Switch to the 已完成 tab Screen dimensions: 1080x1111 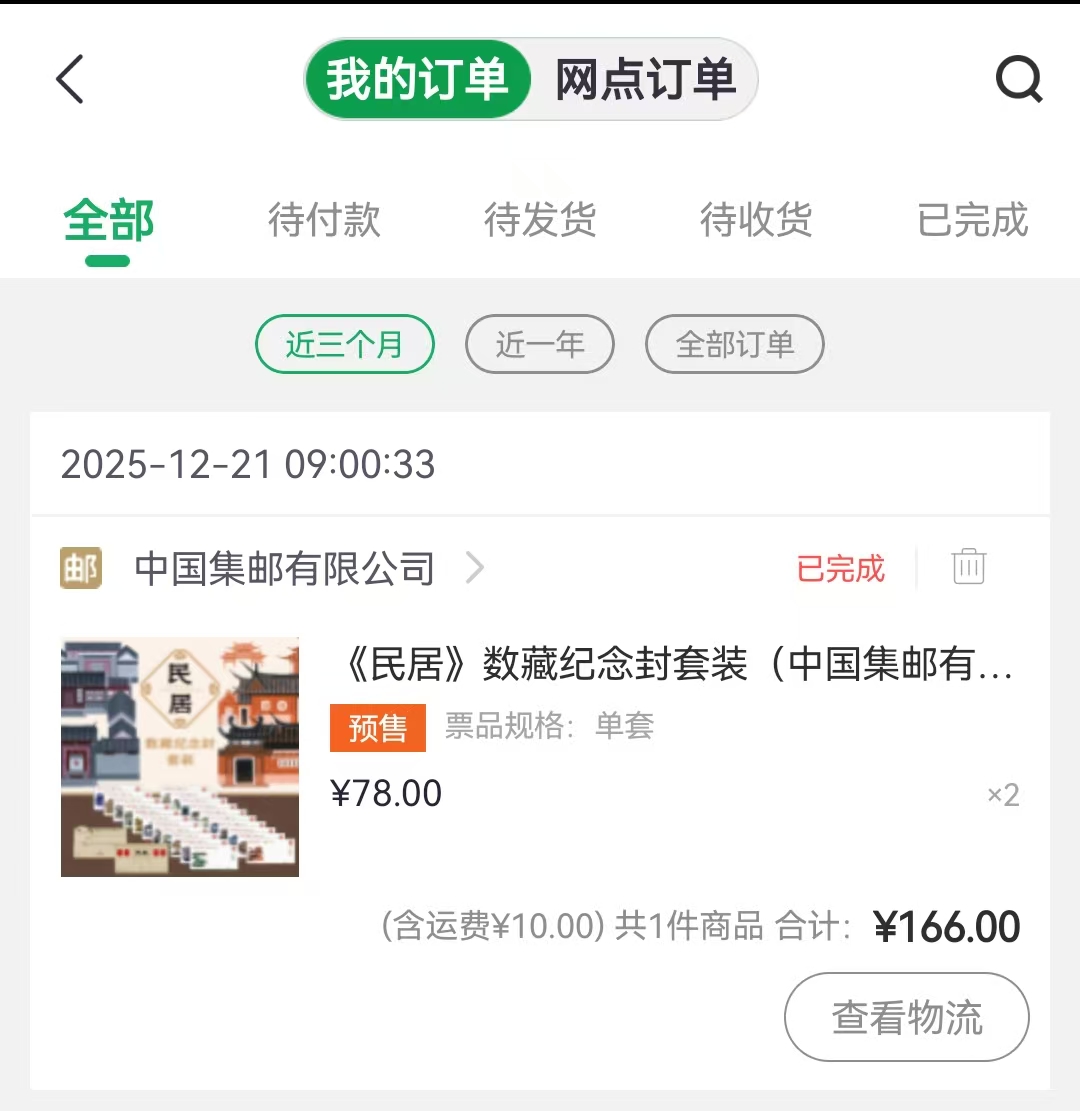972,221
